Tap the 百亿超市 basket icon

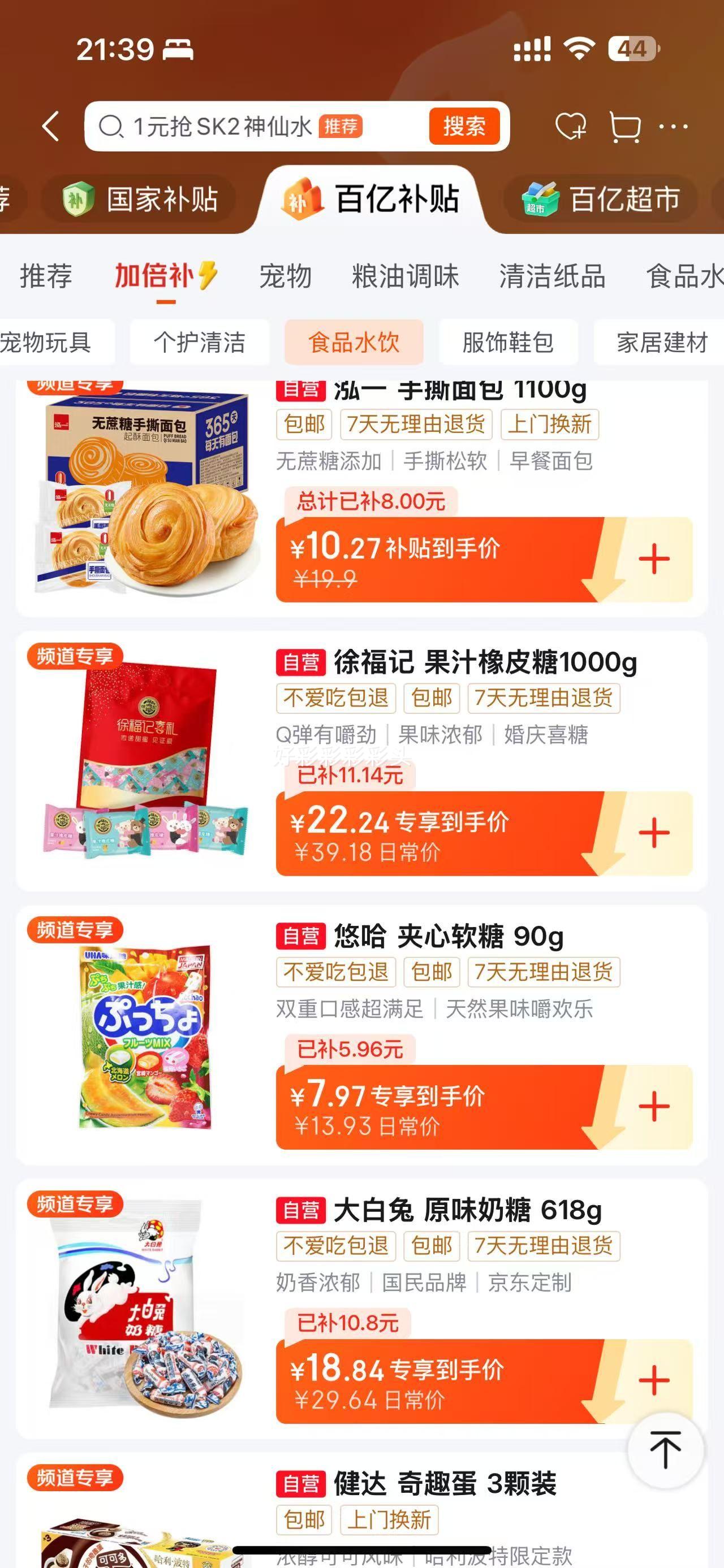click(x=541, y=198)
